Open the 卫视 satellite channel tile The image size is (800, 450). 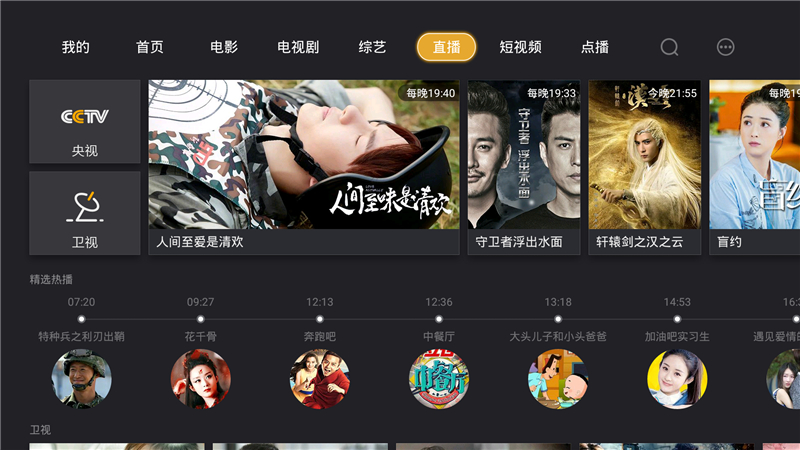[85, 212]
